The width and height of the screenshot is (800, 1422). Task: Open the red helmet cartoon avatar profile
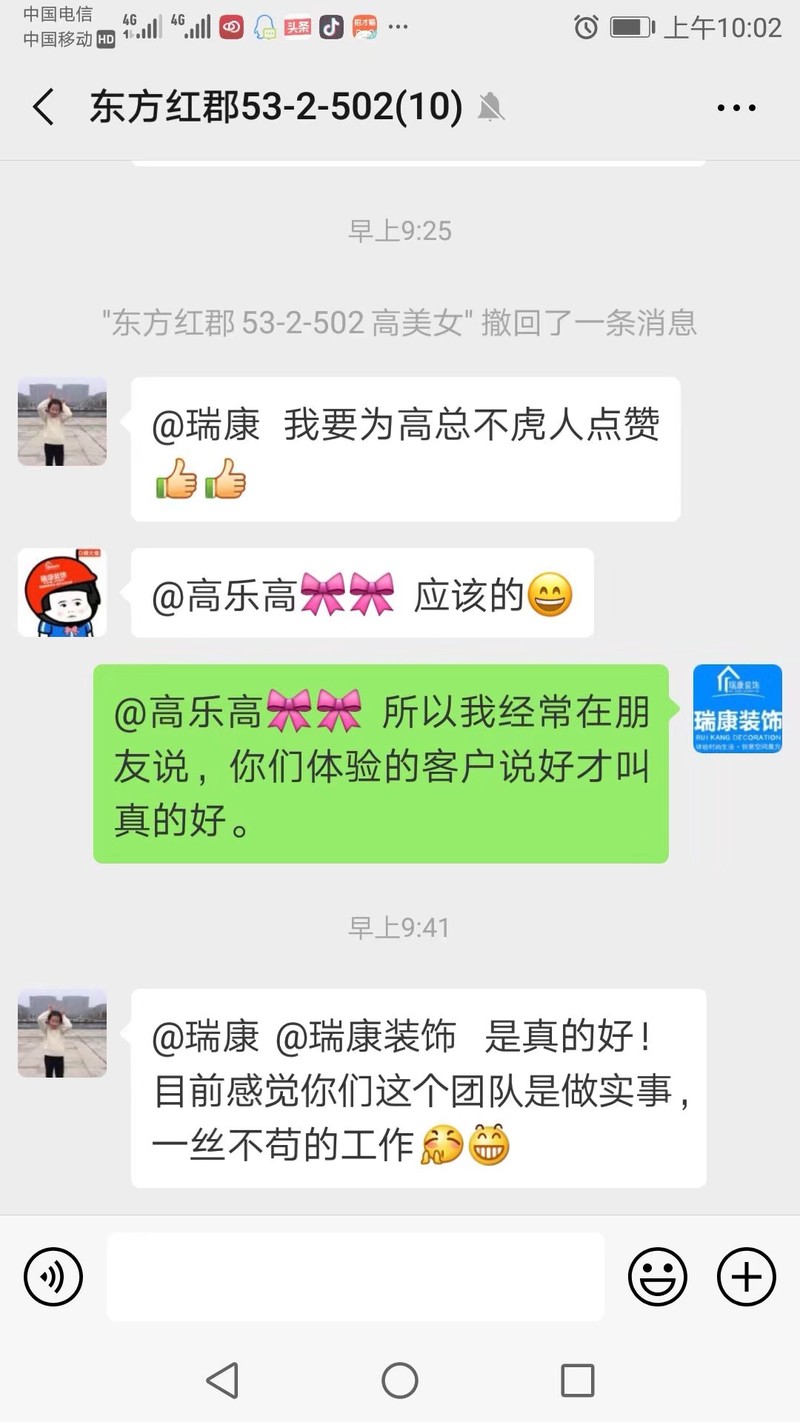pyautogui.click(x=62, y=593)
